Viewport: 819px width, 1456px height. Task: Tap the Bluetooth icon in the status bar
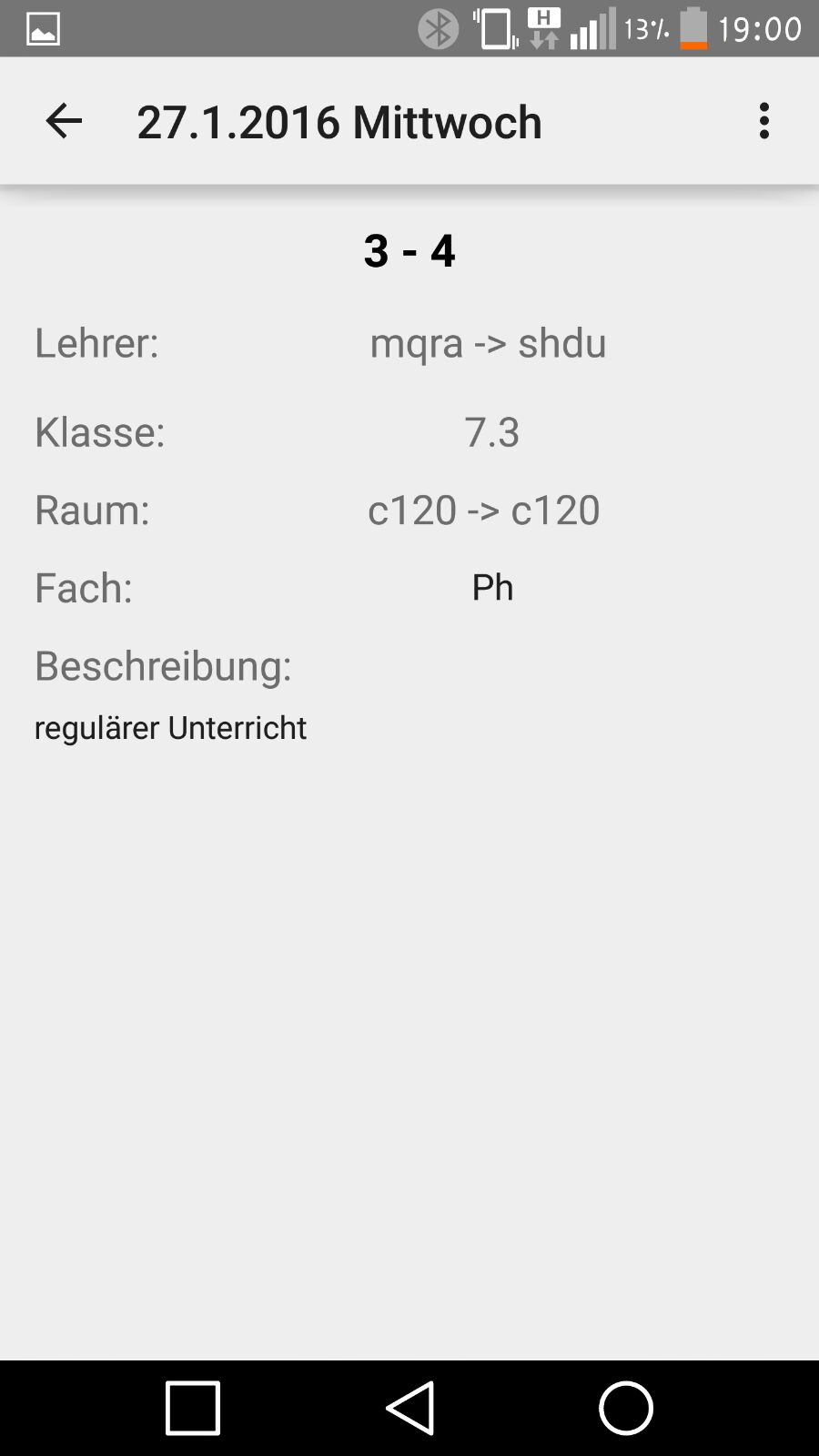click(x=438, y=28)
